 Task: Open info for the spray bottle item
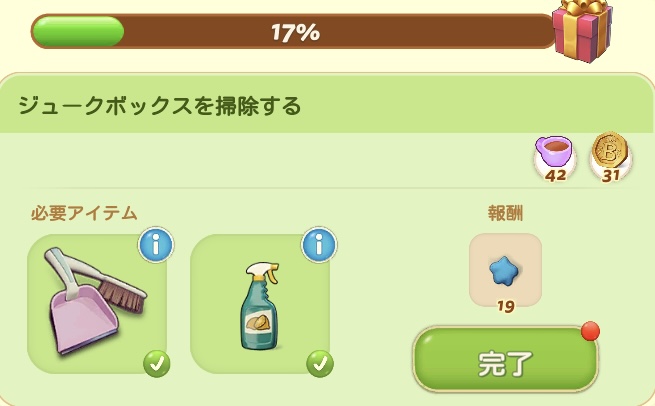tap(318, 244)
